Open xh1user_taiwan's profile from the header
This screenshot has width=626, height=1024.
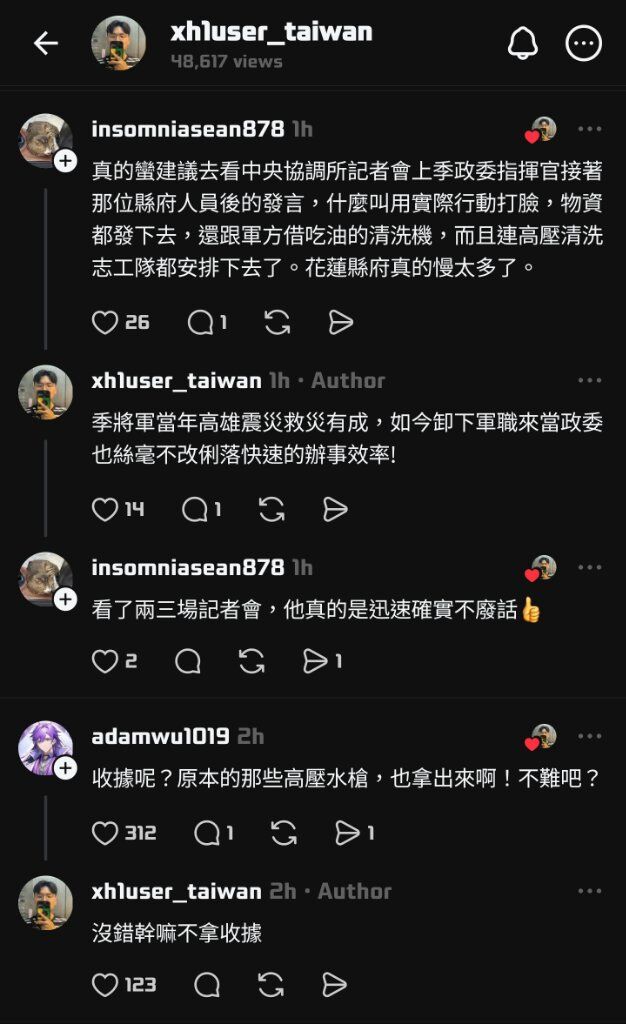tap(271, 32)
